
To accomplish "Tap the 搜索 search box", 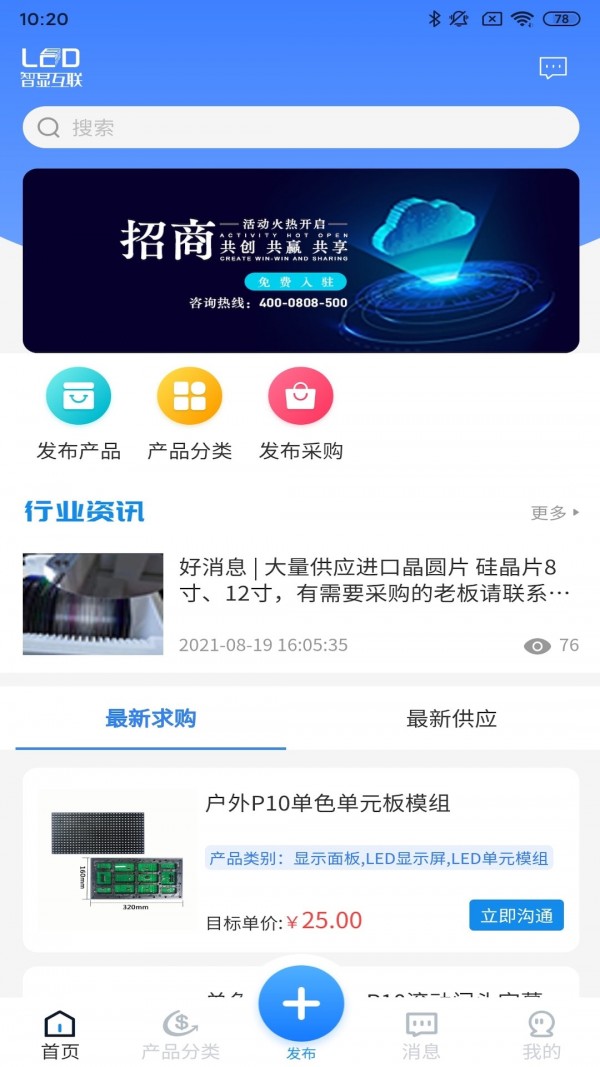I will pos(300,128).
